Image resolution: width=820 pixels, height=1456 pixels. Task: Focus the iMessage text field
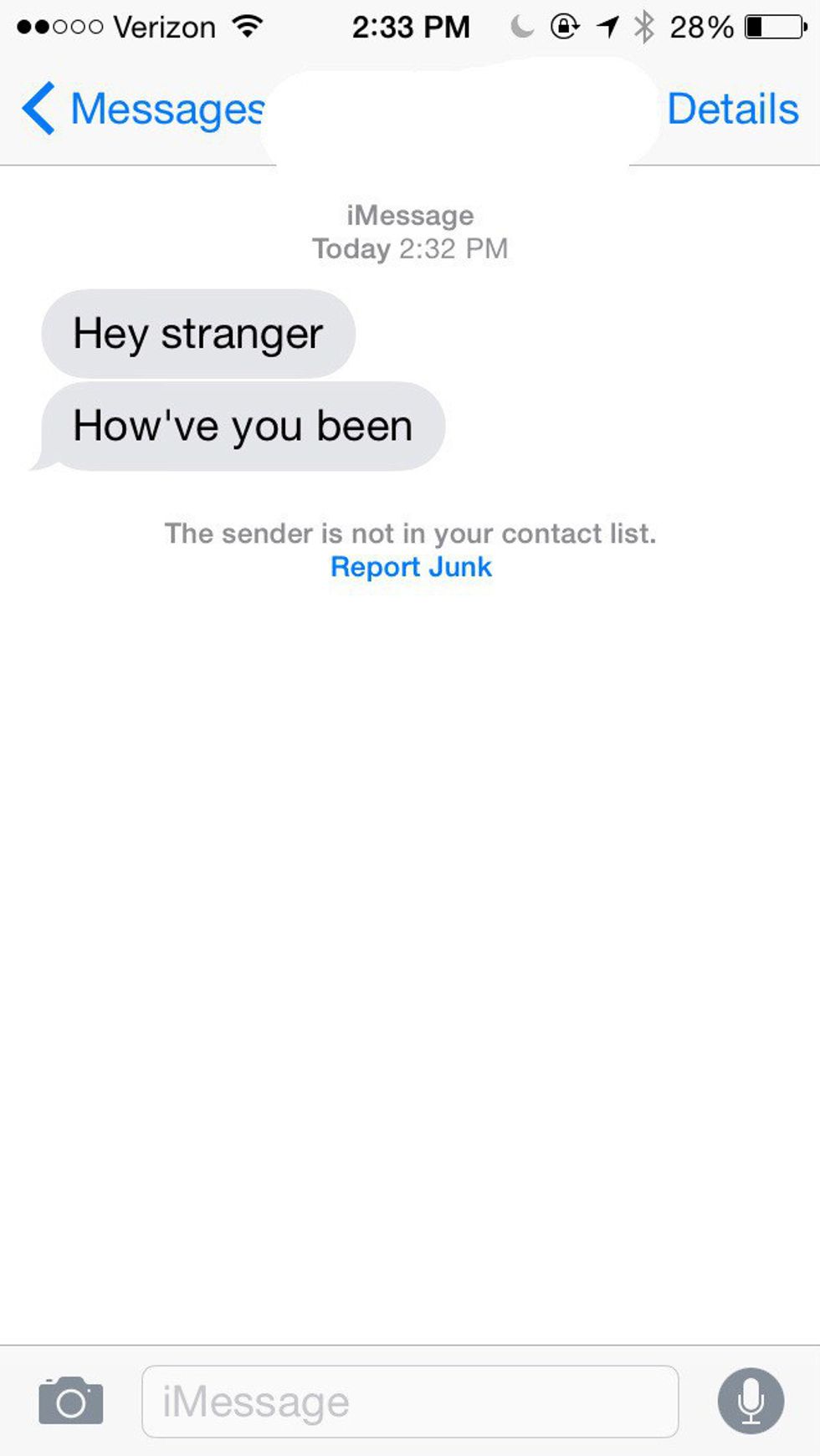tap(410, 1402)
